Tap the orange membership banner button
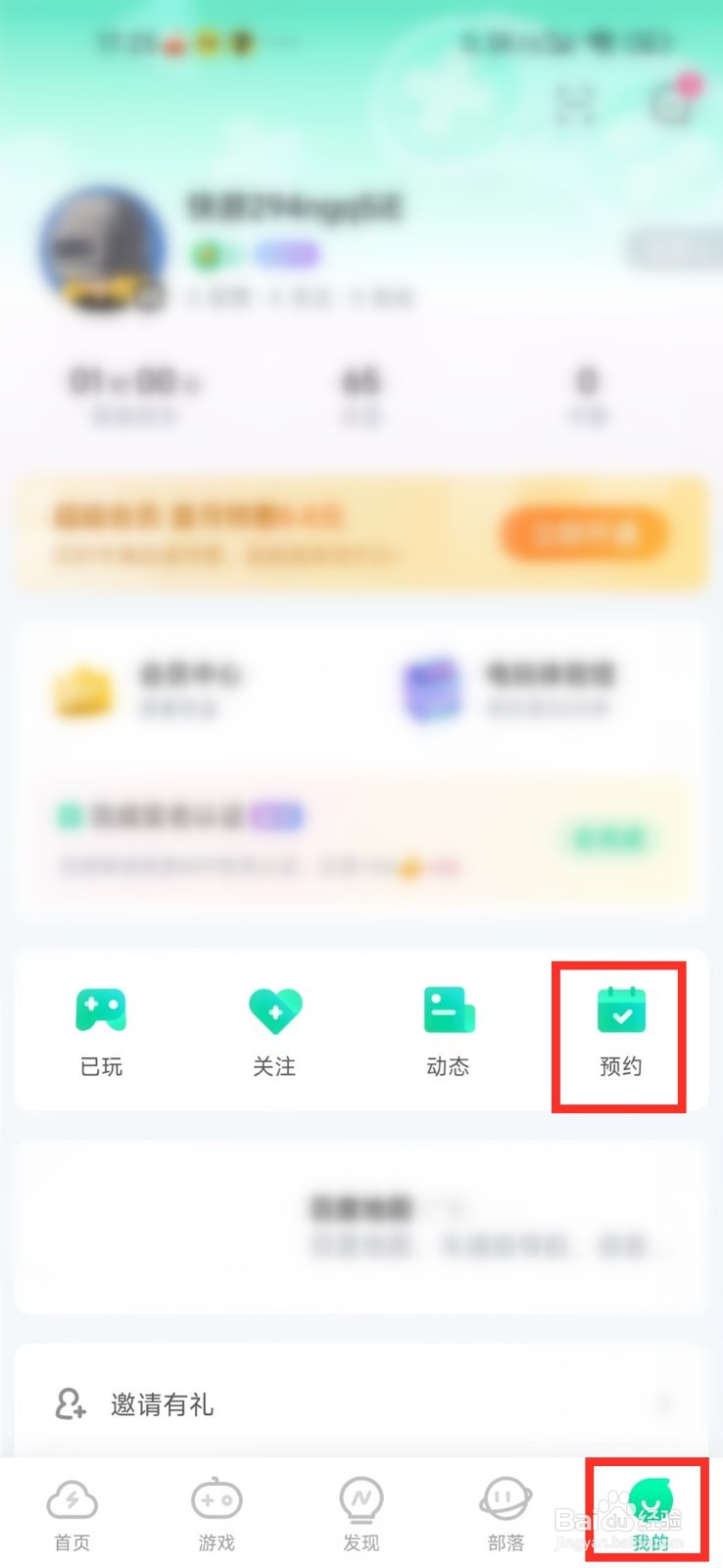This screenshot has height=1568, width=723. [582, 533]
